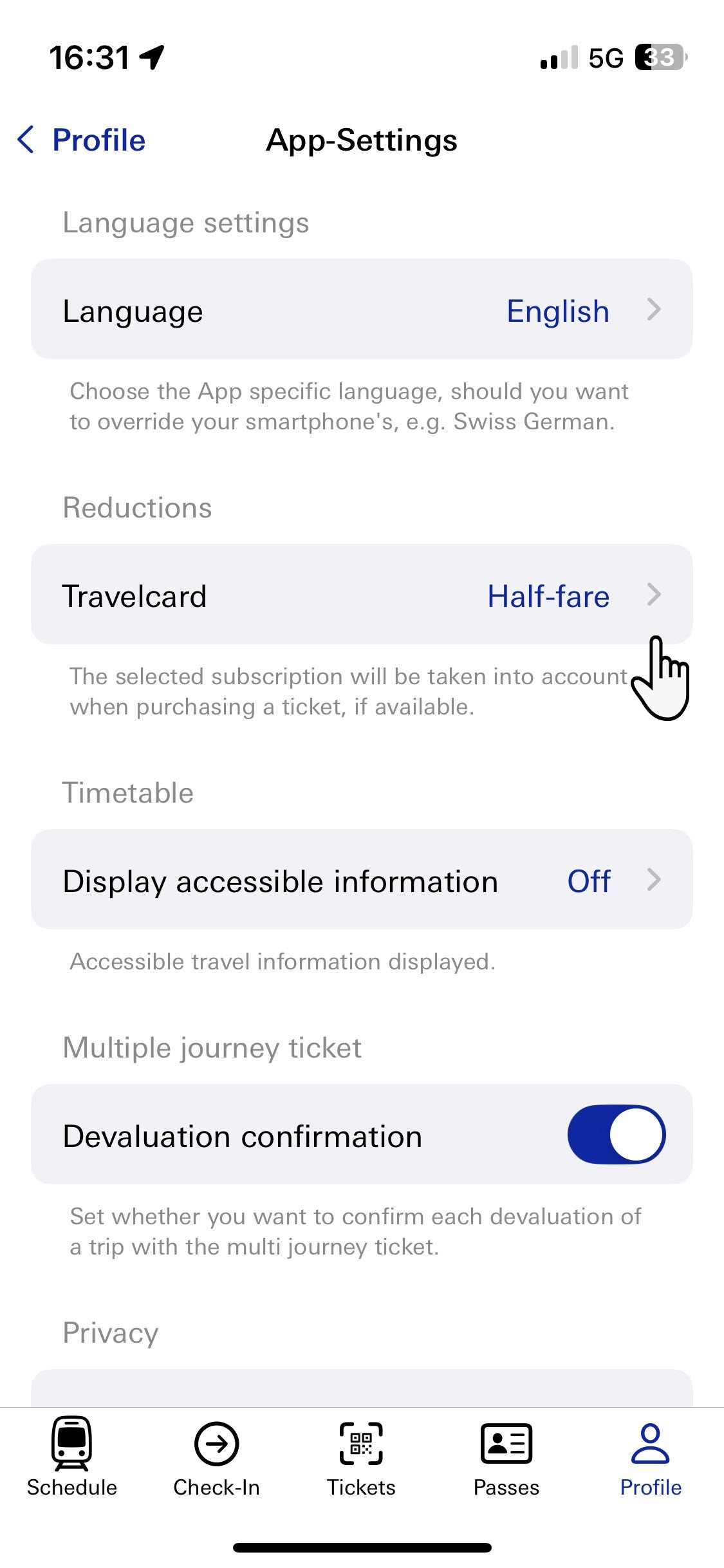
Task: Open the Travelcard reduction setting
Action: pyautogui.click(x=362, y=595)
